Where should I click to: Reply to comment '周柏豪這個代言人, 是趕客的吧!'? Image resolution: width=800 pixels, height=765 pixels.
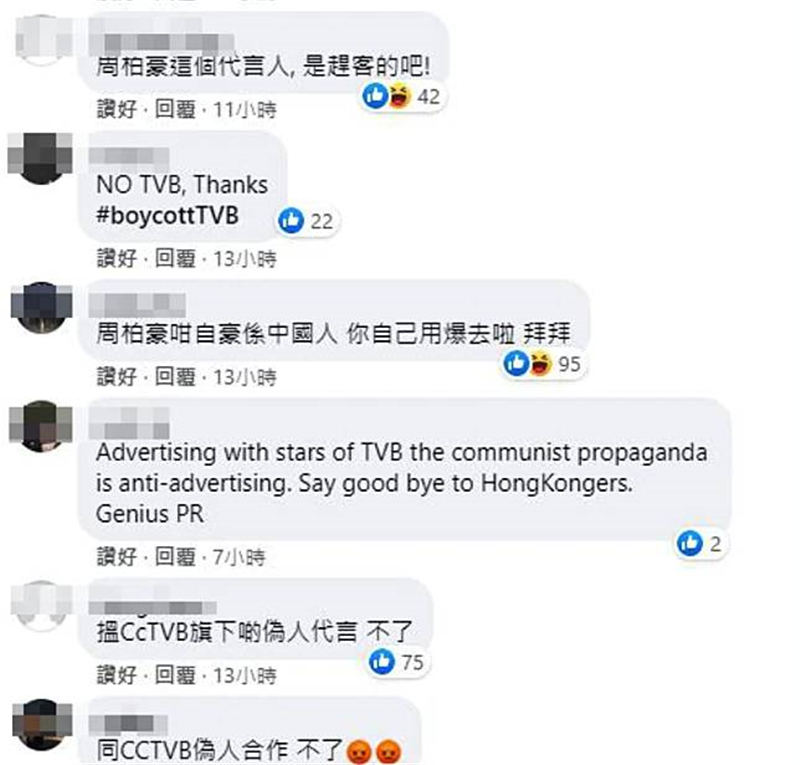tap(178, 108)
